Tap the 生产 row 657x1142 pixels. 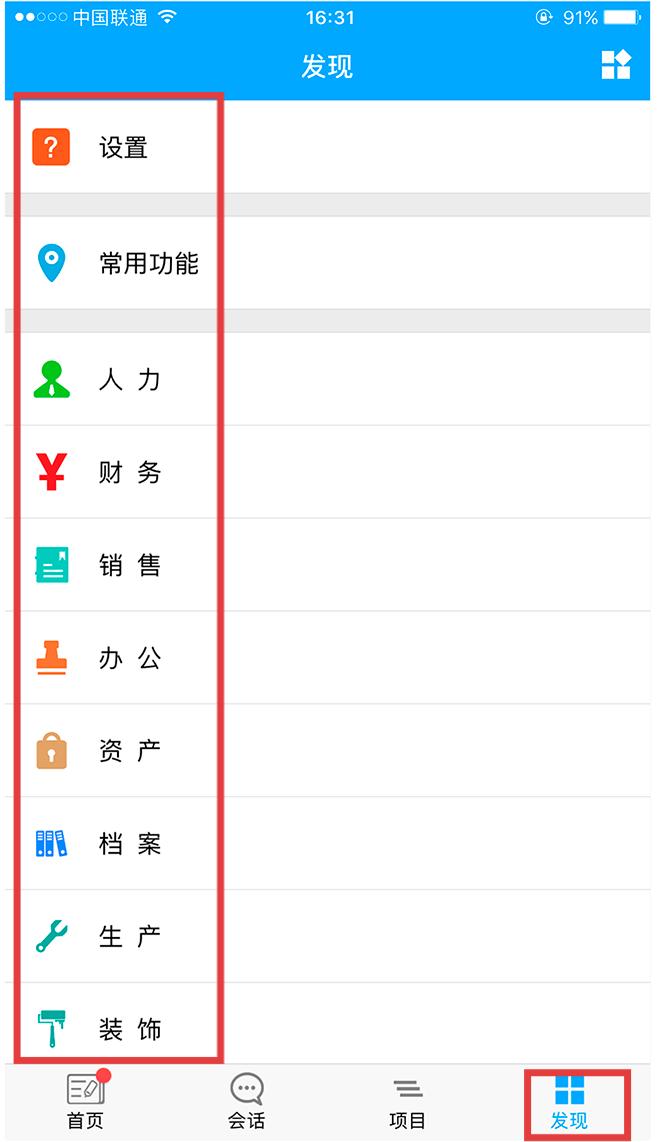[328, 936]
